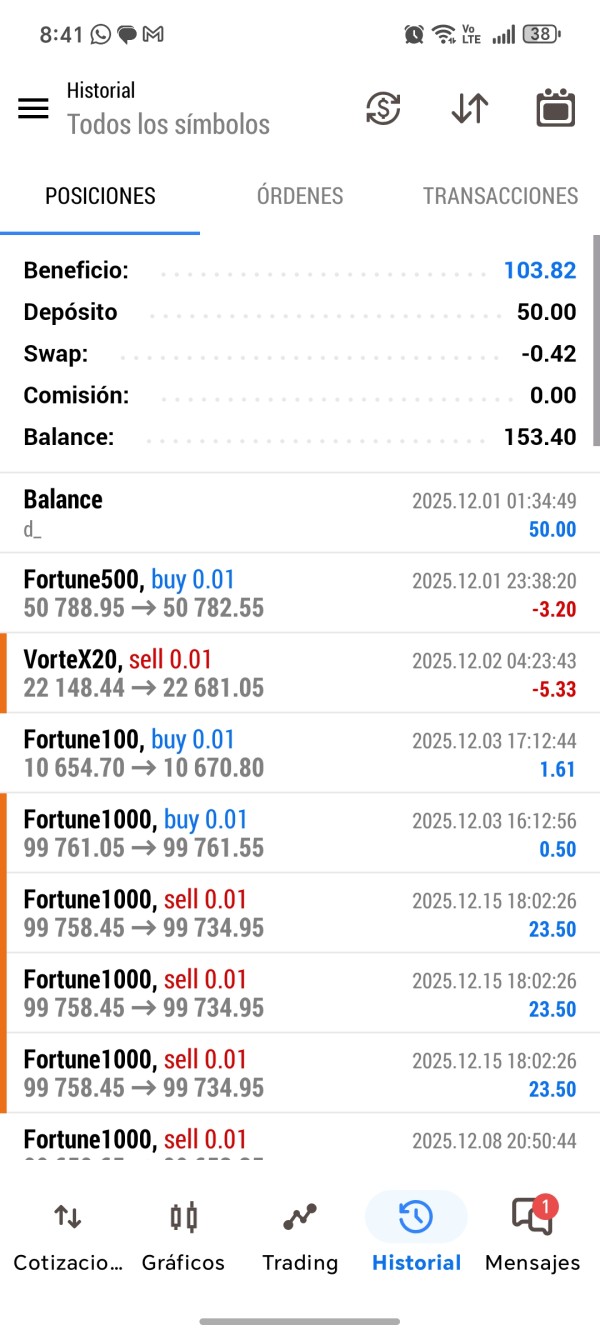
Task: Switch to the Trading tab
Action: (300, 1237)
